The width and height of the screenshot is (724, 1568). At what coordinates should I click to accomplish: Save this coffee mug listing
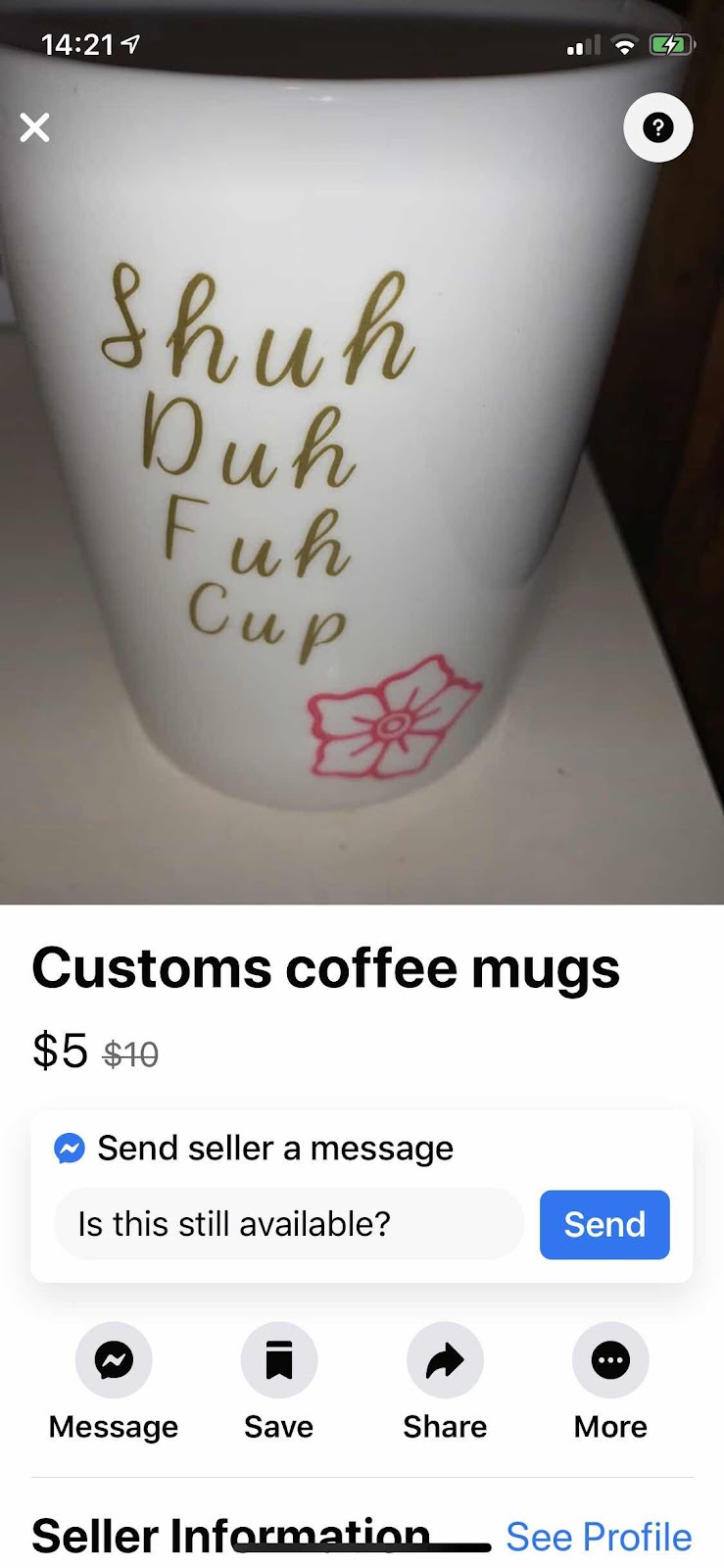tap(279, 1360)
